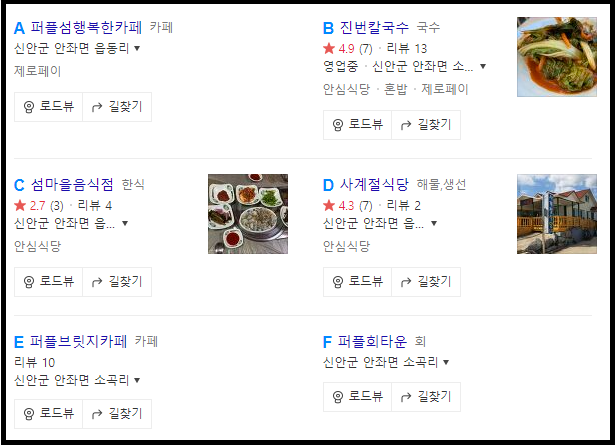Select 길찾기 for 퍼플회타운
The image size is (615, 445).
(425, 397)
